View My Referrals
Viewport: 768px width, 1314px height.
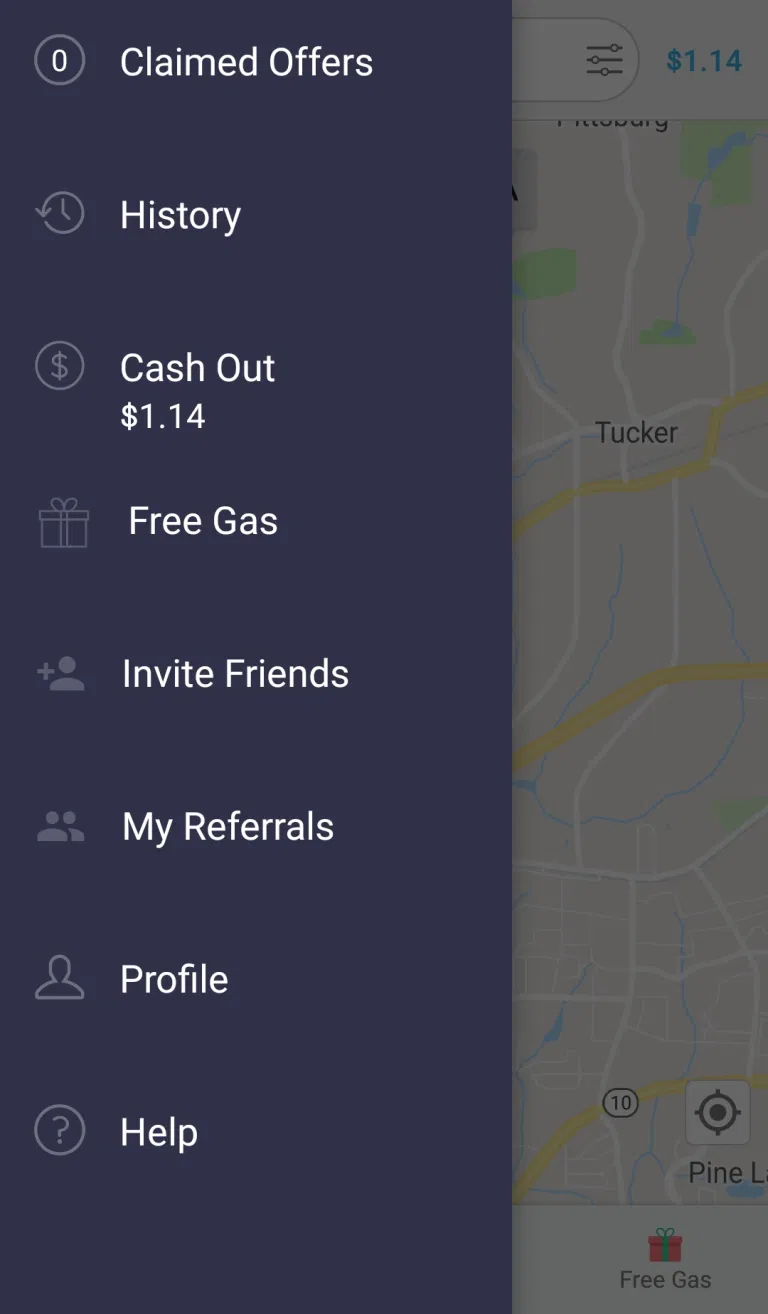point(256,827)
